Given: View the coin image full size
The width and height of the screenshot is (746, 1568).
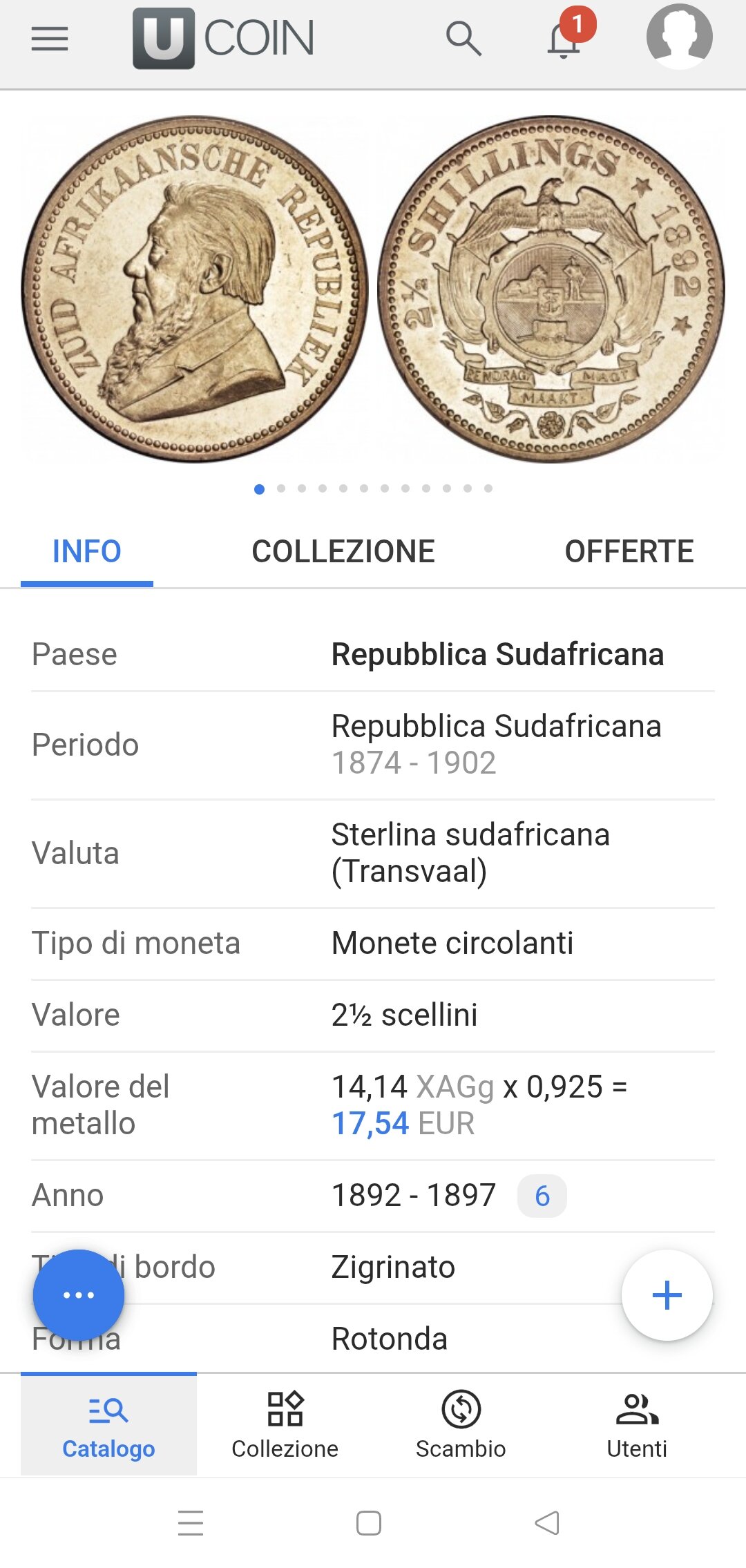Looking at the screenshot, I should 373,289.
